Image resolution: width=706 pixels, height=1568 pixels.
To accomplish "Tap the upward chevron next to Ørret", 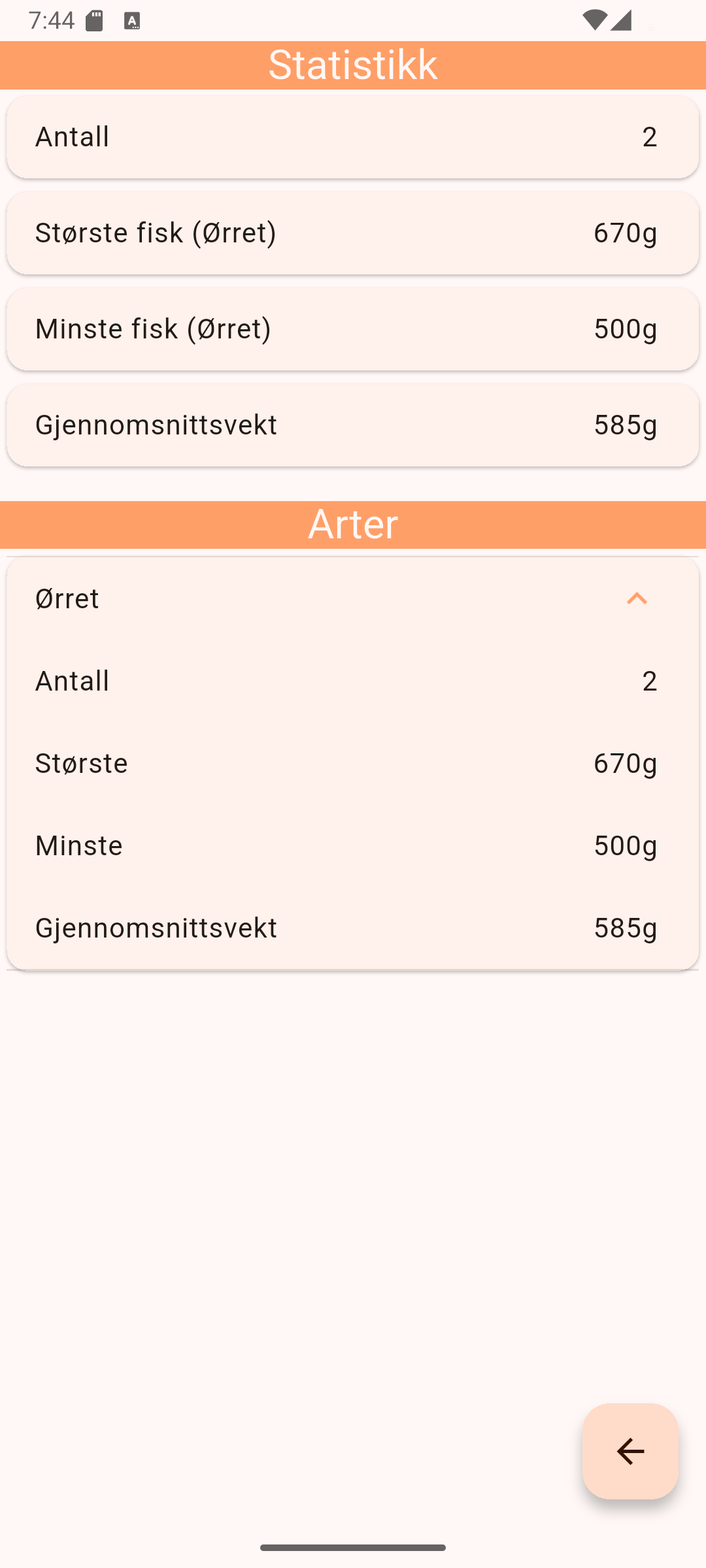I will click(636, 598).
